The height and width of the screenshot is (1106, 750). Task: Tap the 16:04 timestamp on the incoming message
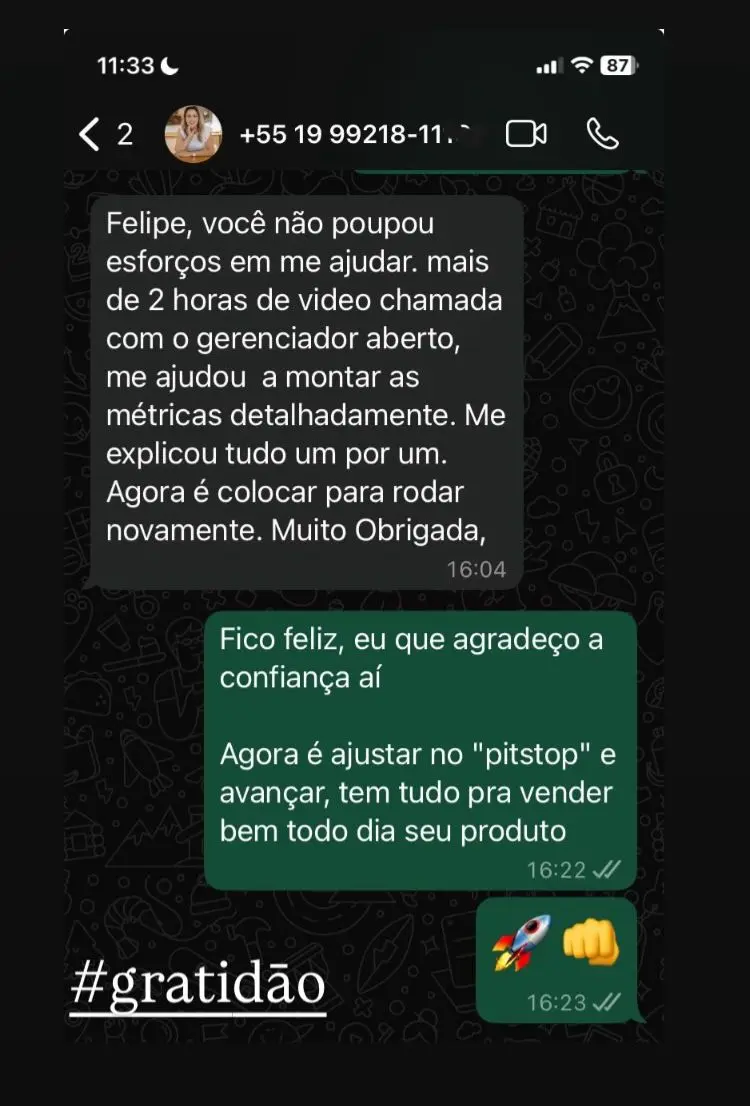click(x=481, y=569)
